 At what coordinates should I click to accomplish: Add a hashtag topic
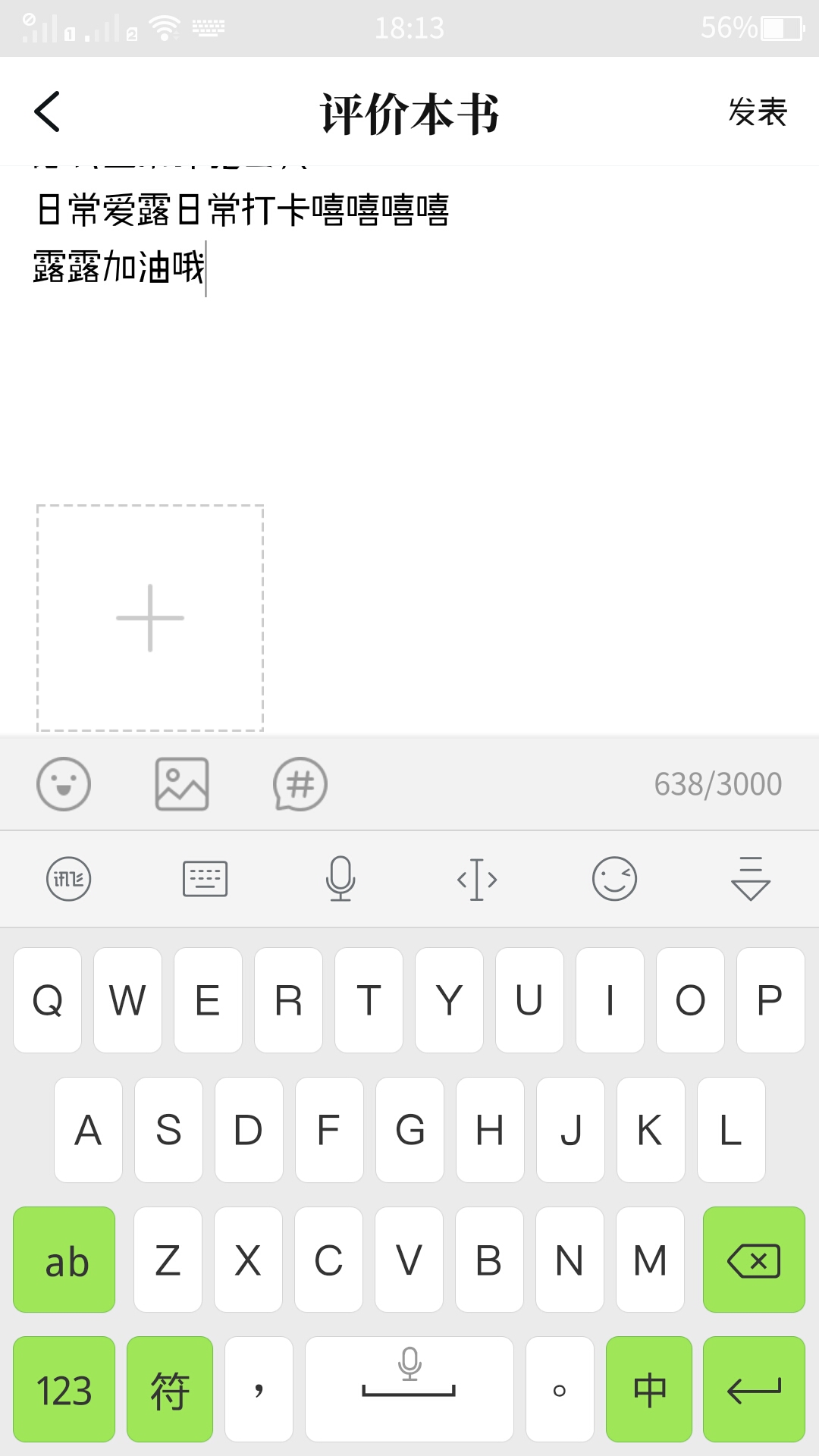[300, 784]
